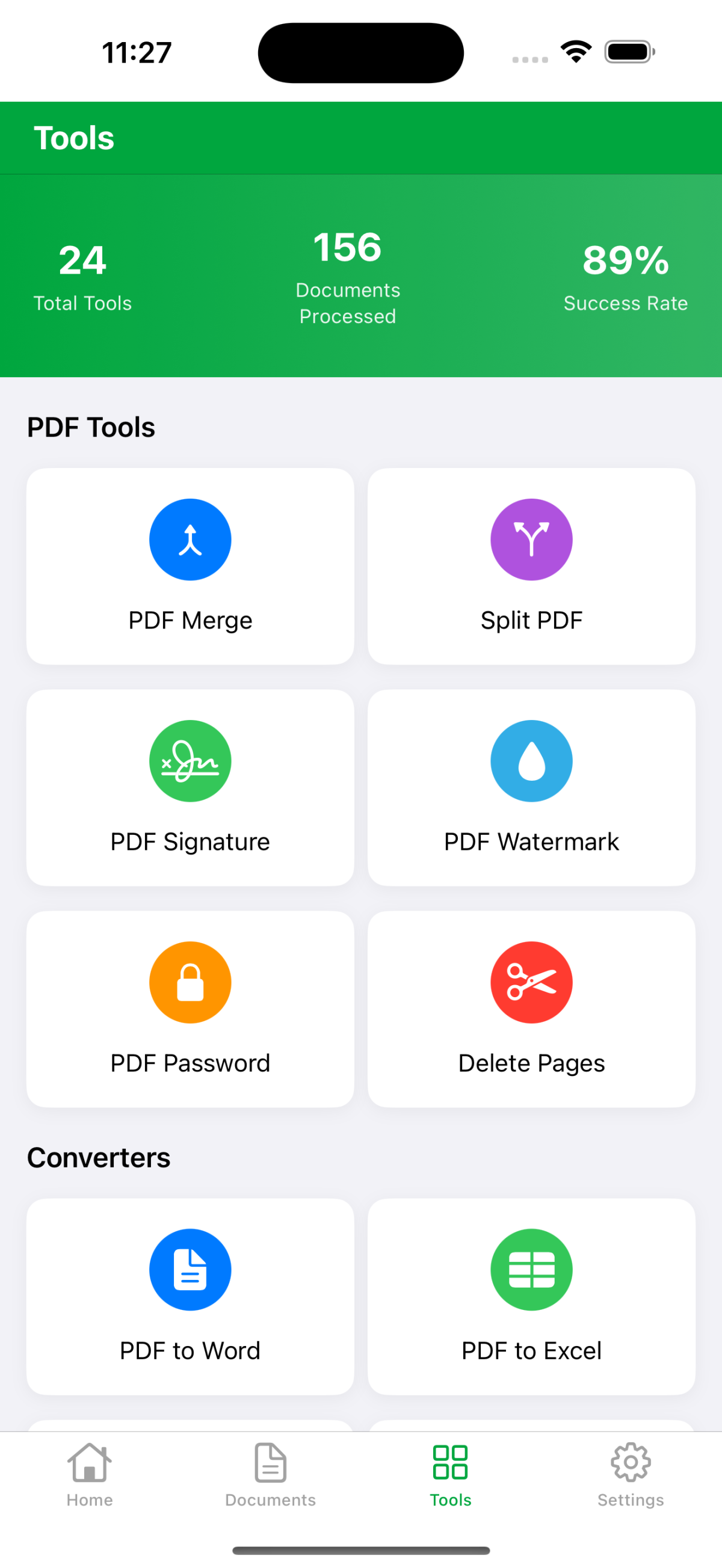Image resolution: width=722 pixels, height=1568 pixels.
Task: Launch the PDF Signature tool
Action: click(x=190, y=787)
